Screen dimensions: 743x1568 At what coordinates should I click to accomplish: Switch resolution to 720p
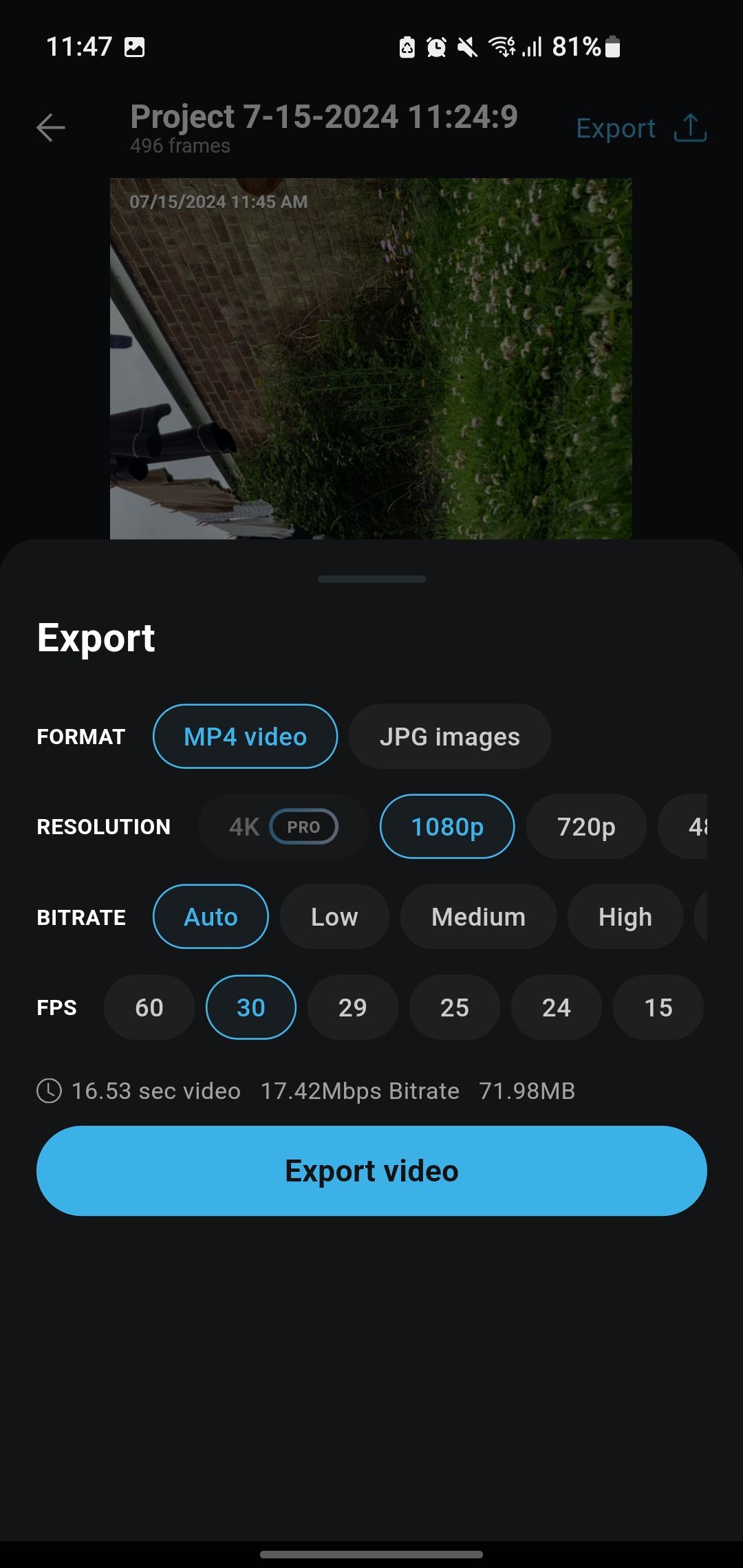point(586,827)
